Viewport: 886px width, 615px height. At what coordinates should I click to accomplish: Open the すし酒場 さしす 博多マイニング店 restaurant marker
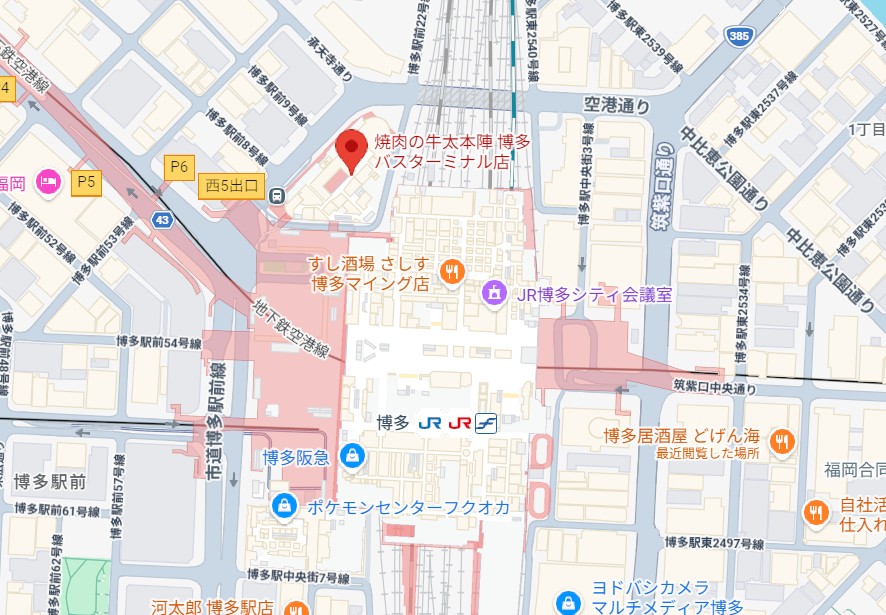(x=453, y=269)
